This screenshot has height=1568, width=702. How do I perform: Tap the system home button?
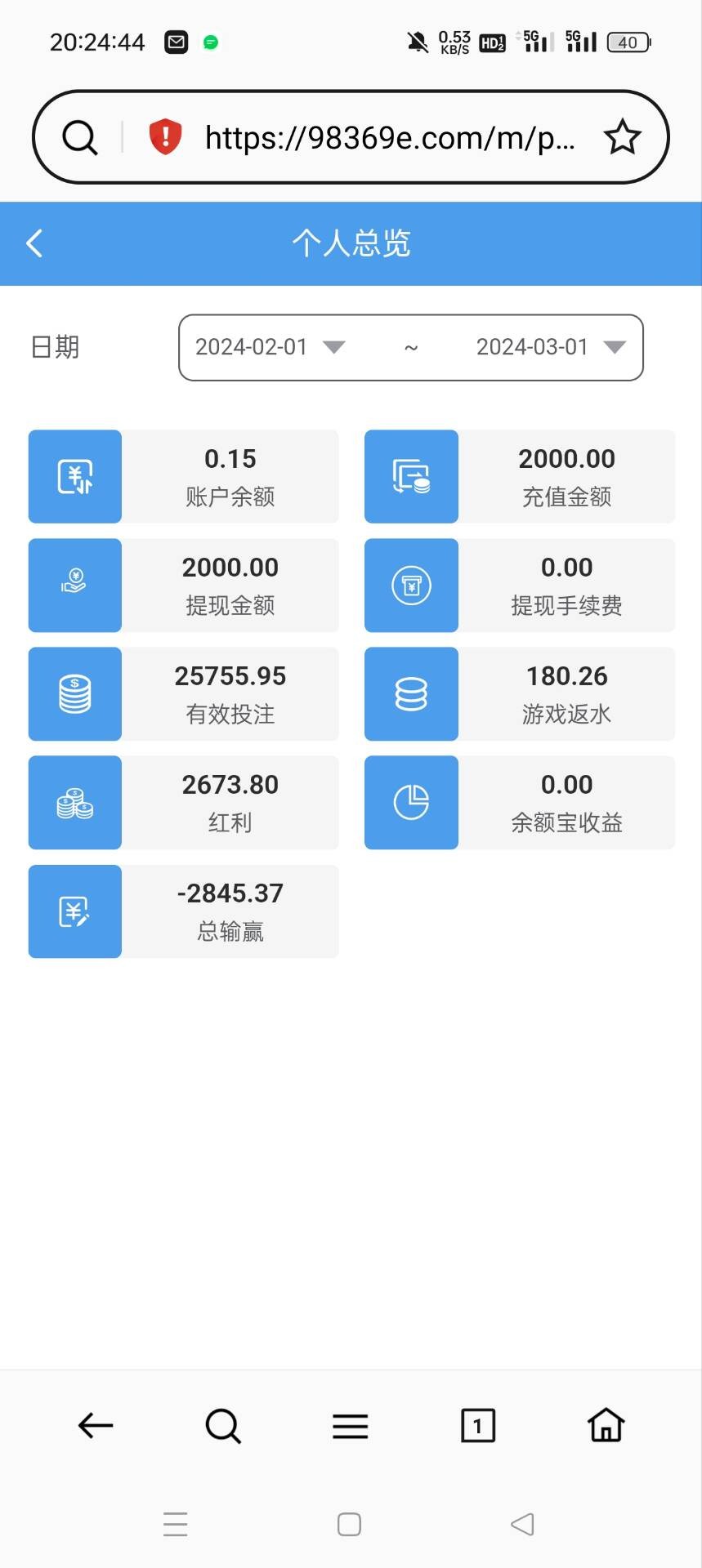(350, 1525)
